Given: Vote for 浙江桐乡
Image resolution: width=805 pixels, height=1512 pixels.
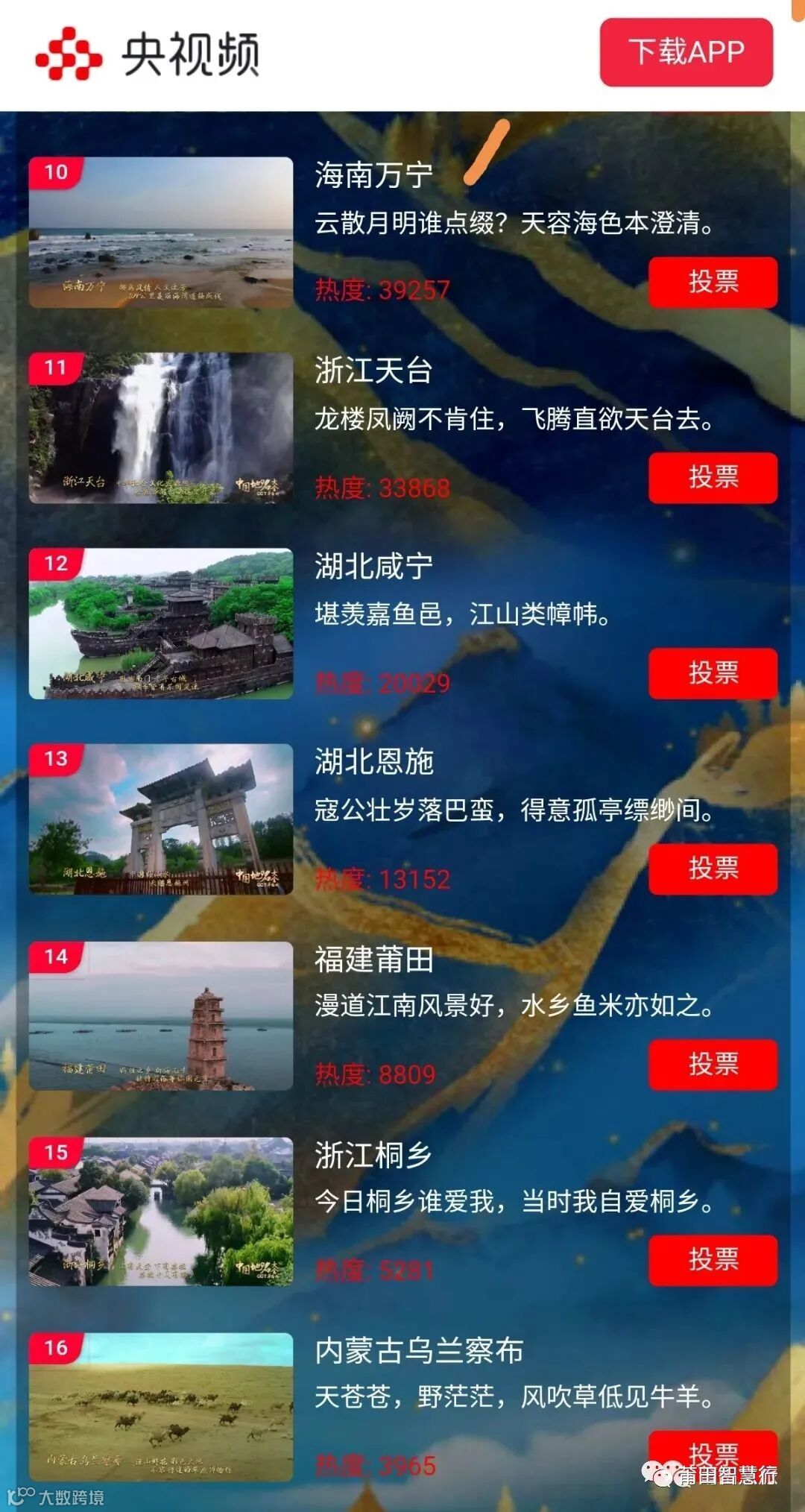Looking at the screenshot, I should 713,1260.
